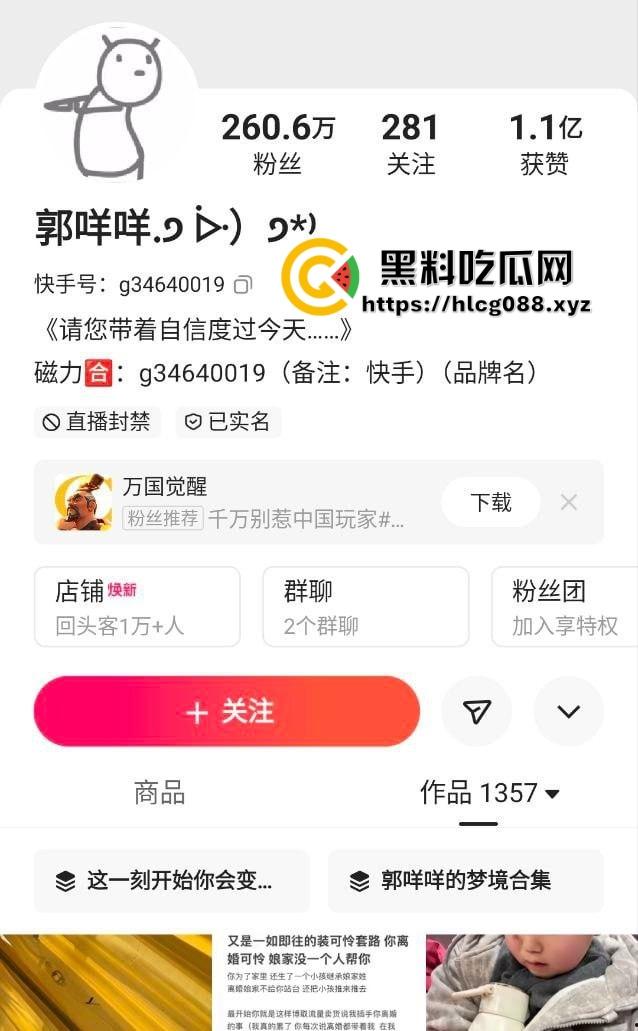Image resolution: width=638 pixels, height=1031 pixels.
Task: Open the video titled 又是一如即往的装可怜套路
Action: point(319,982)
